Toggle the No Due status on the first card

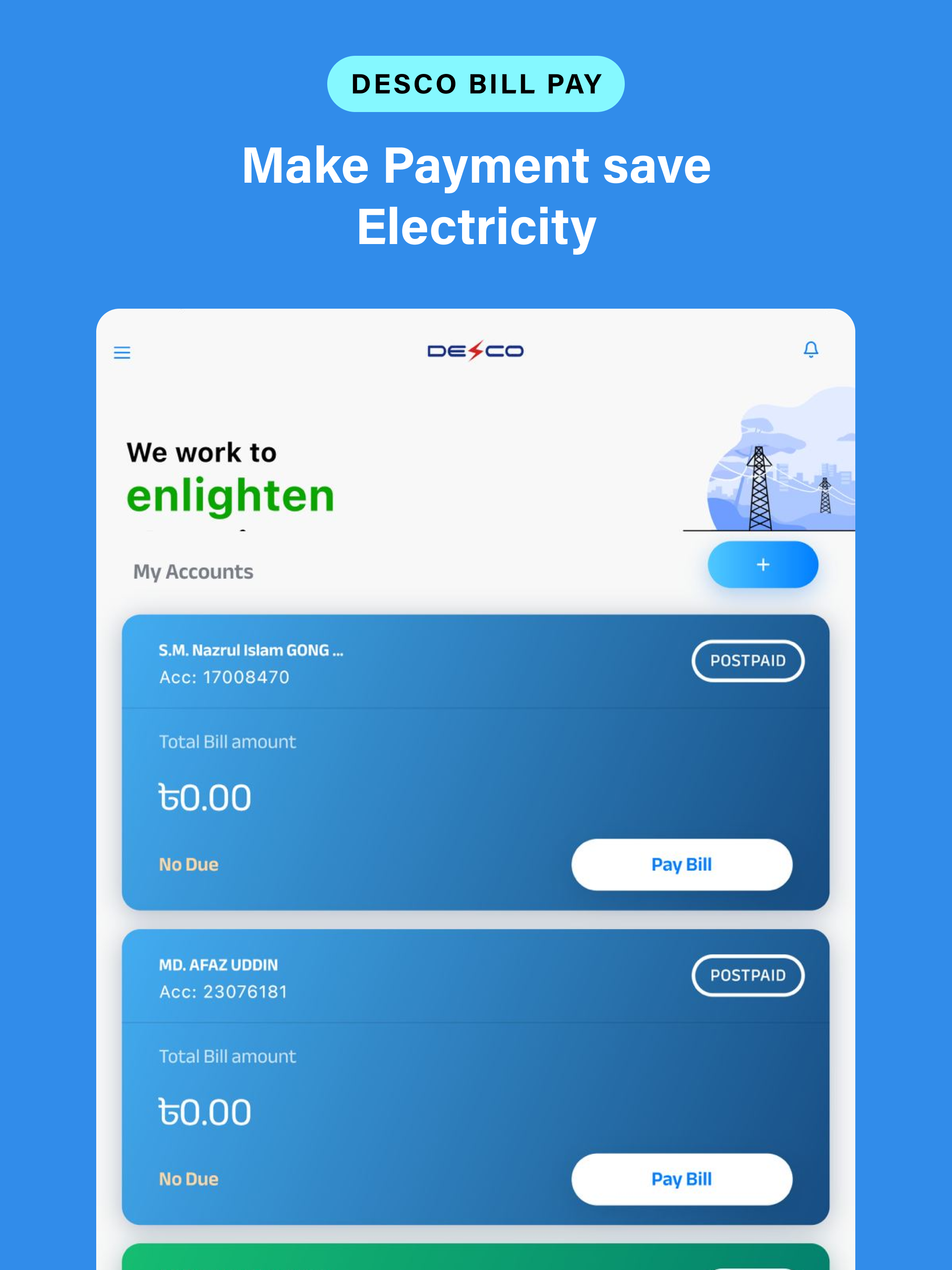(189, 864)
